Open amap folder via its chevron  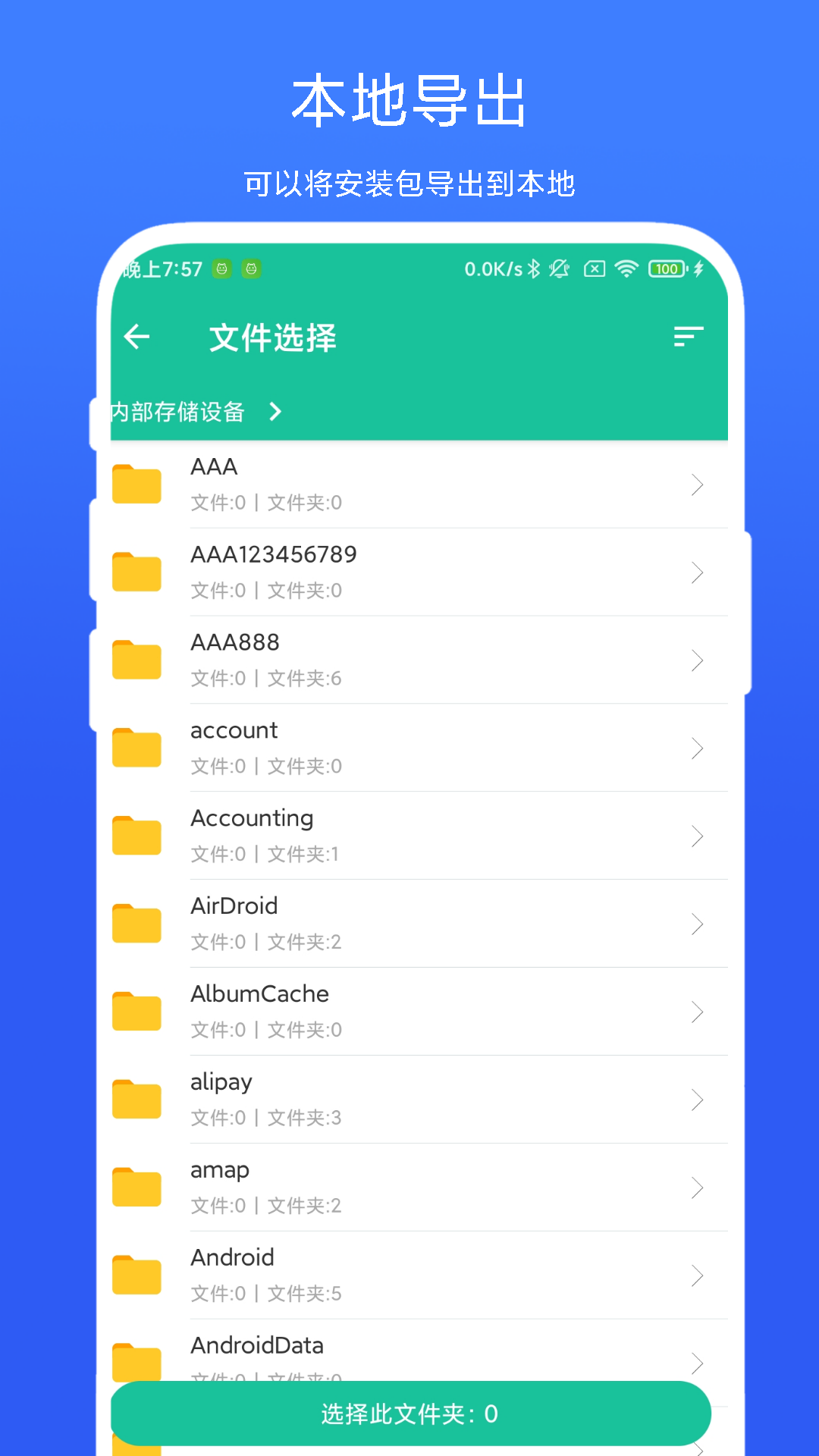697,1188
